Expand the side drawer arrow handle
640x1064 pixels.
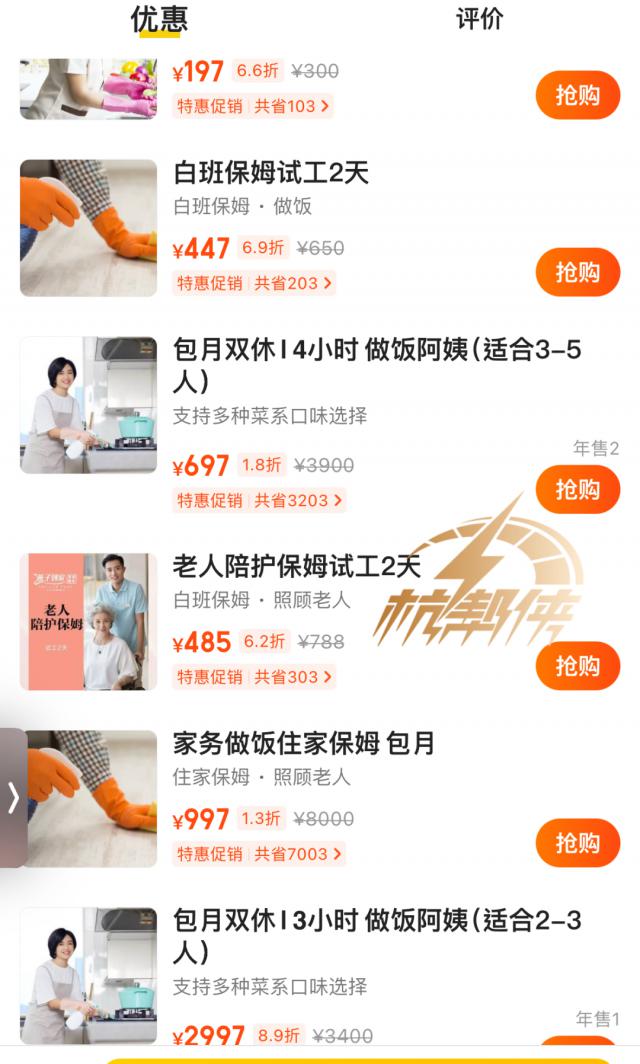point(13,797)
